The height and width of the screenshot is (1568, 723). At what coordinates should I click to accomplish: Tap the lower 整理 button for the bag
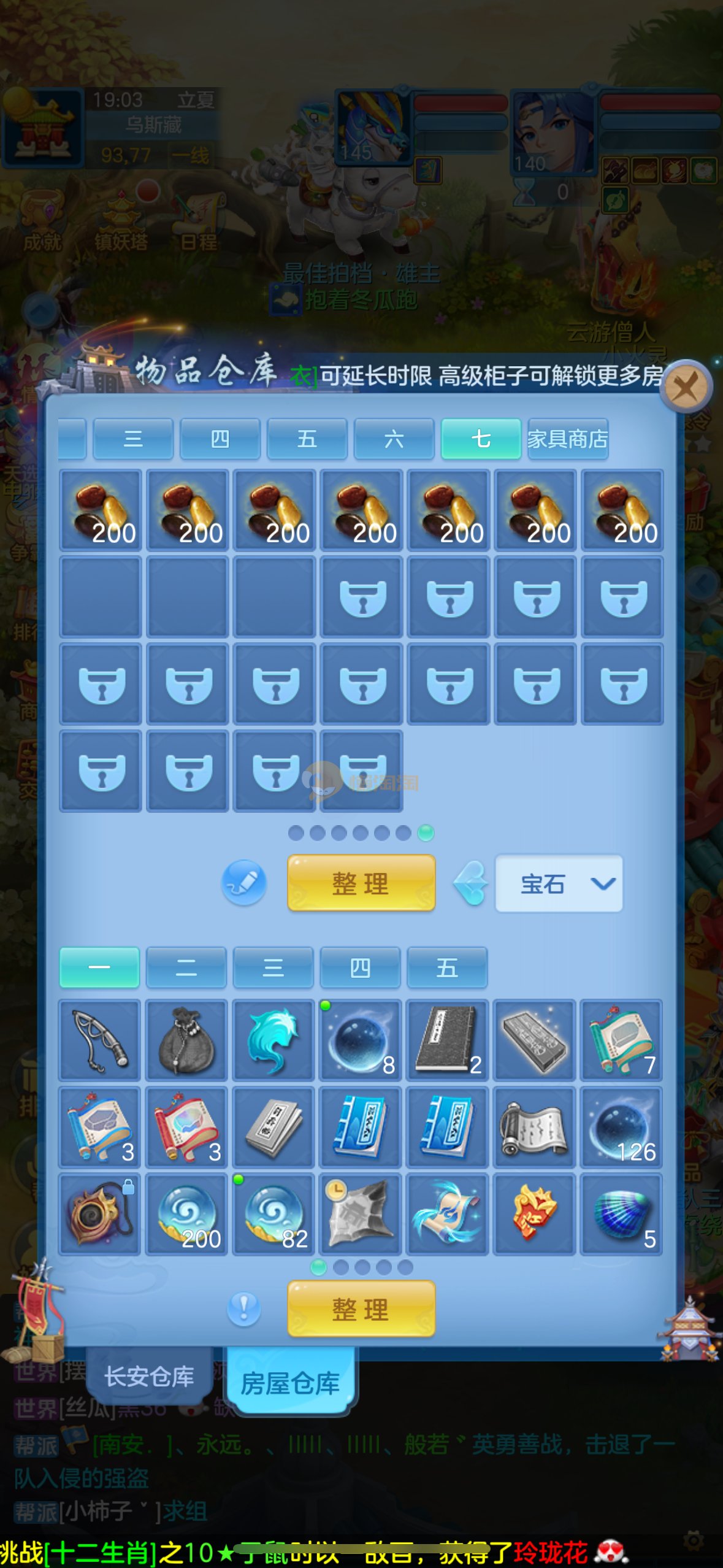pyautogui.click(x=361, y=1309)
